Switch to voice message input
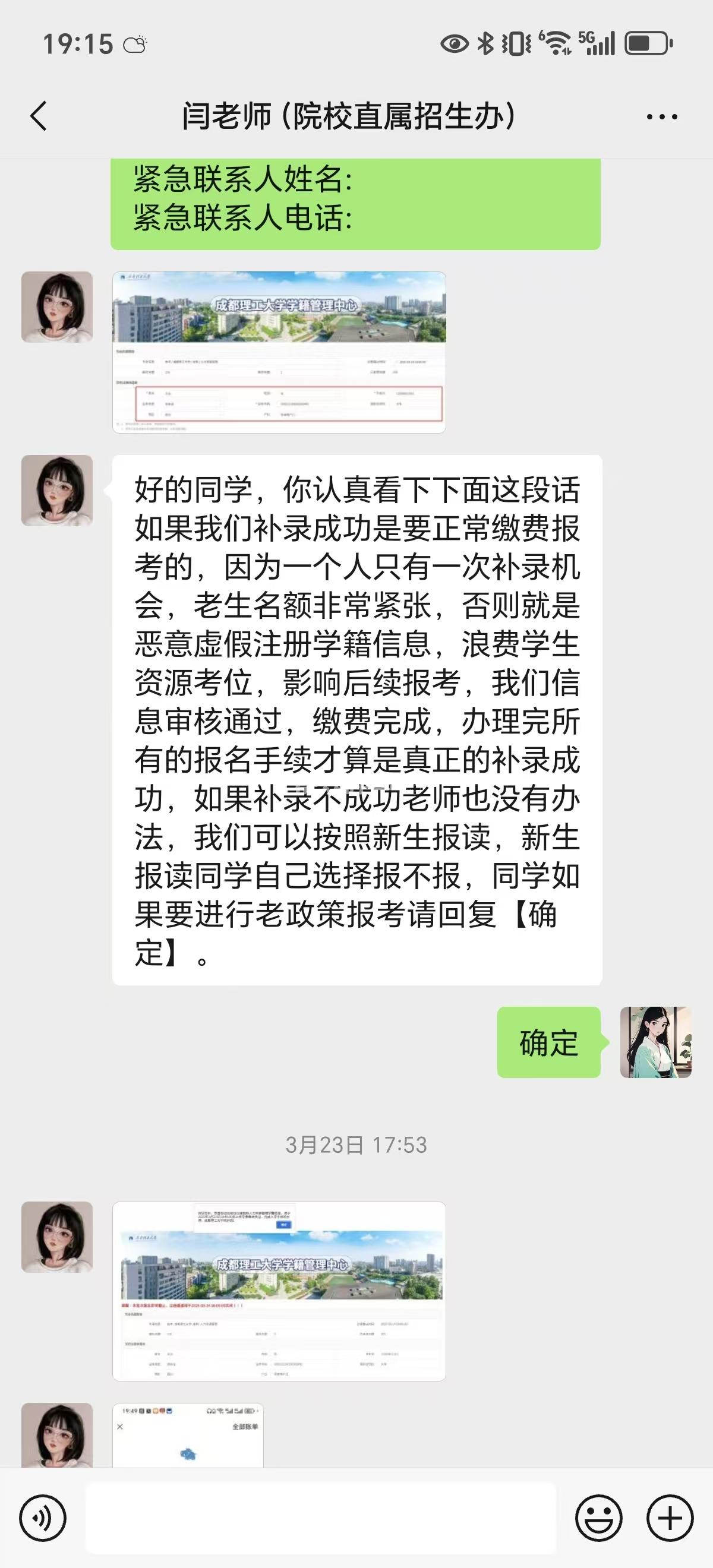 tap(43, 1518)
